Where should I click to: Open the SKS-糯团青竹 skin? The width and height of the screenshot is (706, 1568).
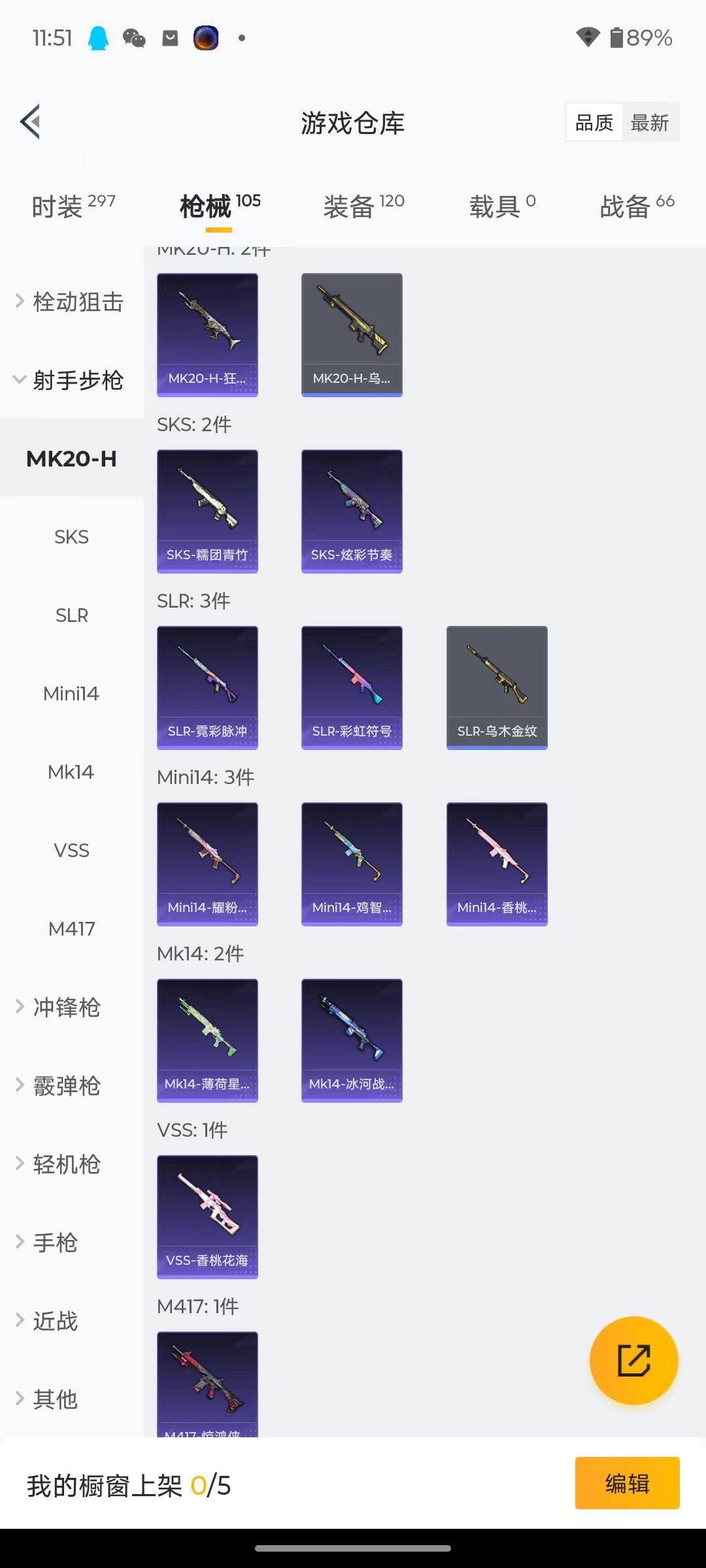[207, 511]
